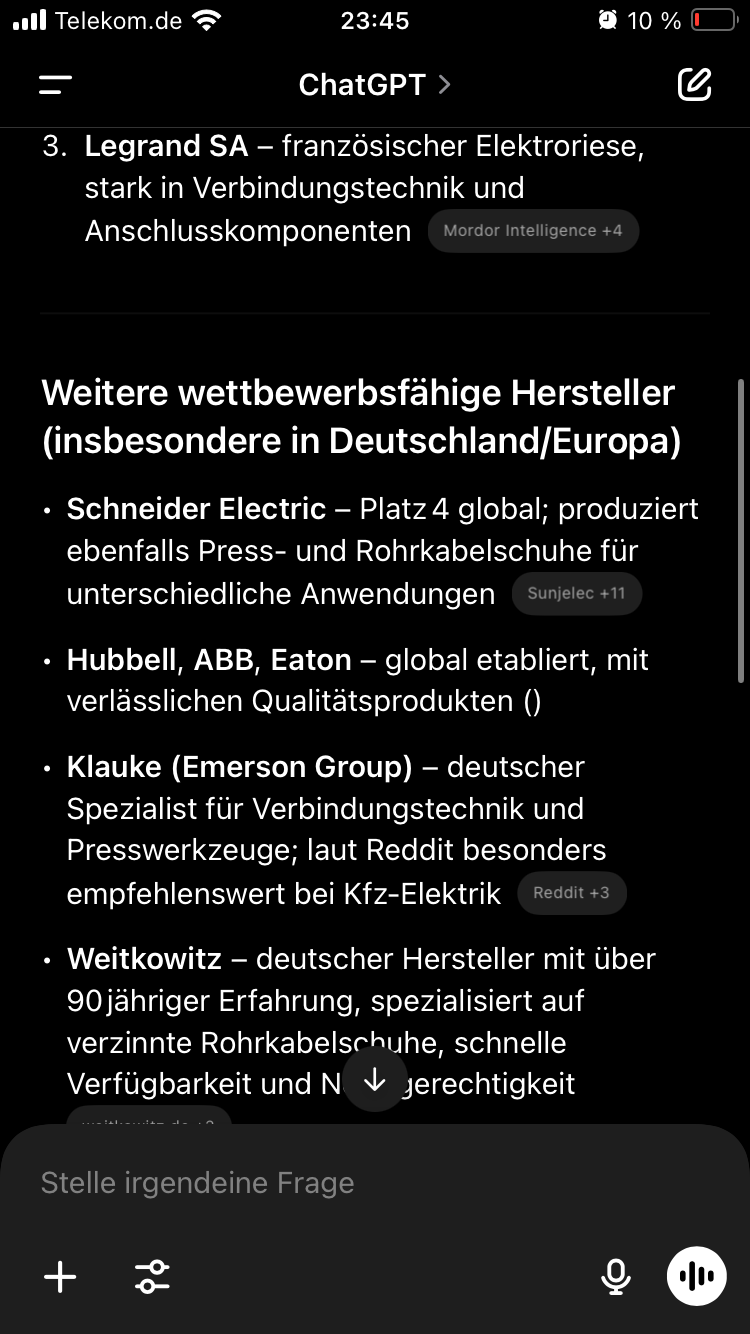Viewport: 750px width, 1334px height.
Task: Start a new chat
Action: point(694,85)
